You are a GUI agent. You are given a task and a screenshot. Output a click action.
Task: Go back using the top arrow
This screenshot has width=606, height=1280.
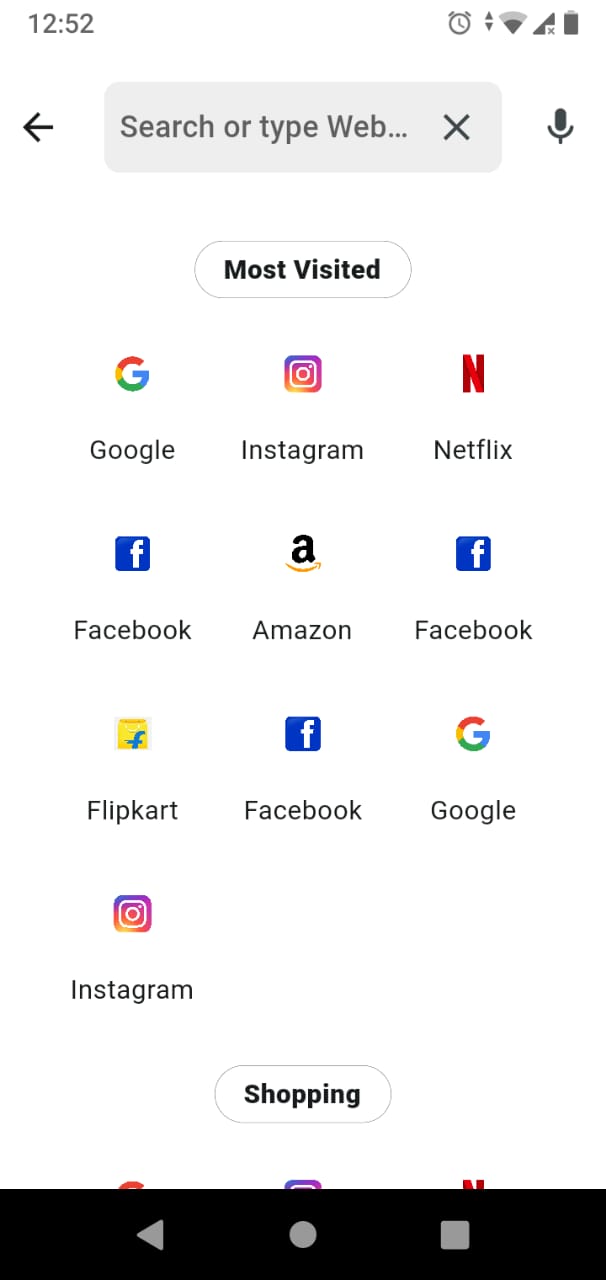(x=38, y=127)
